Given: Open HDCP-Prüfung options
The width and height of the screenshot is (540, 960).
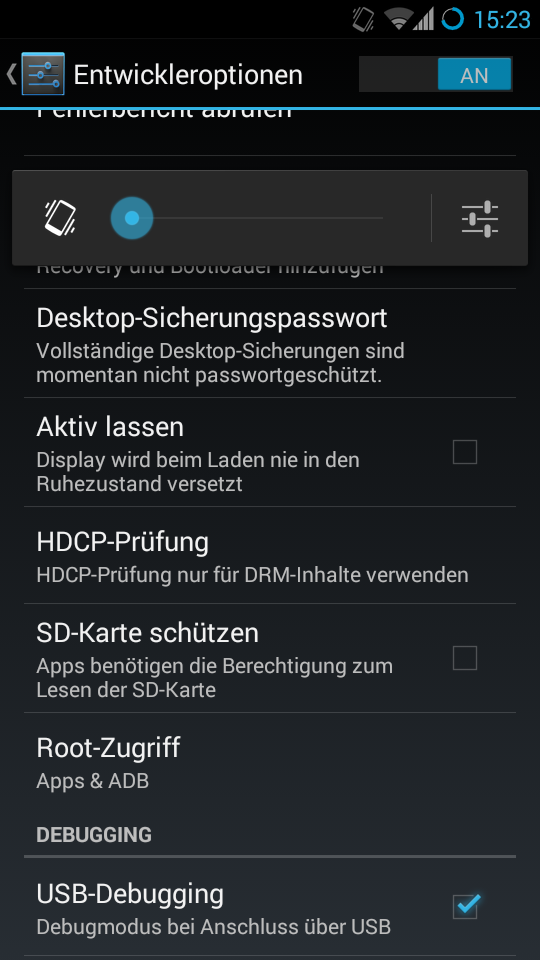Looking at the screenshot, I should [270, 555].
